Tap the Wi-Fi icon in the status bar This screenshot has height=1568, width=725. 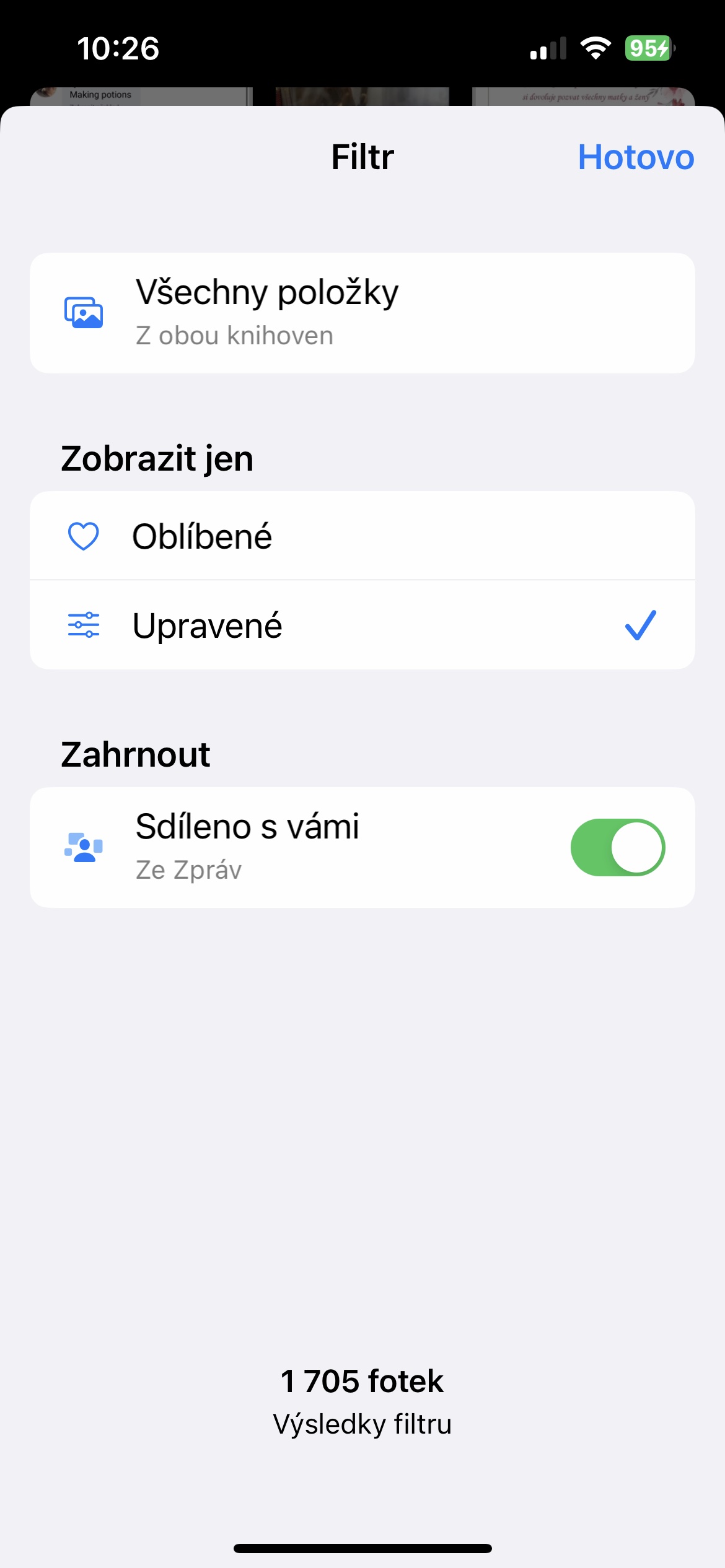point(596,48)
